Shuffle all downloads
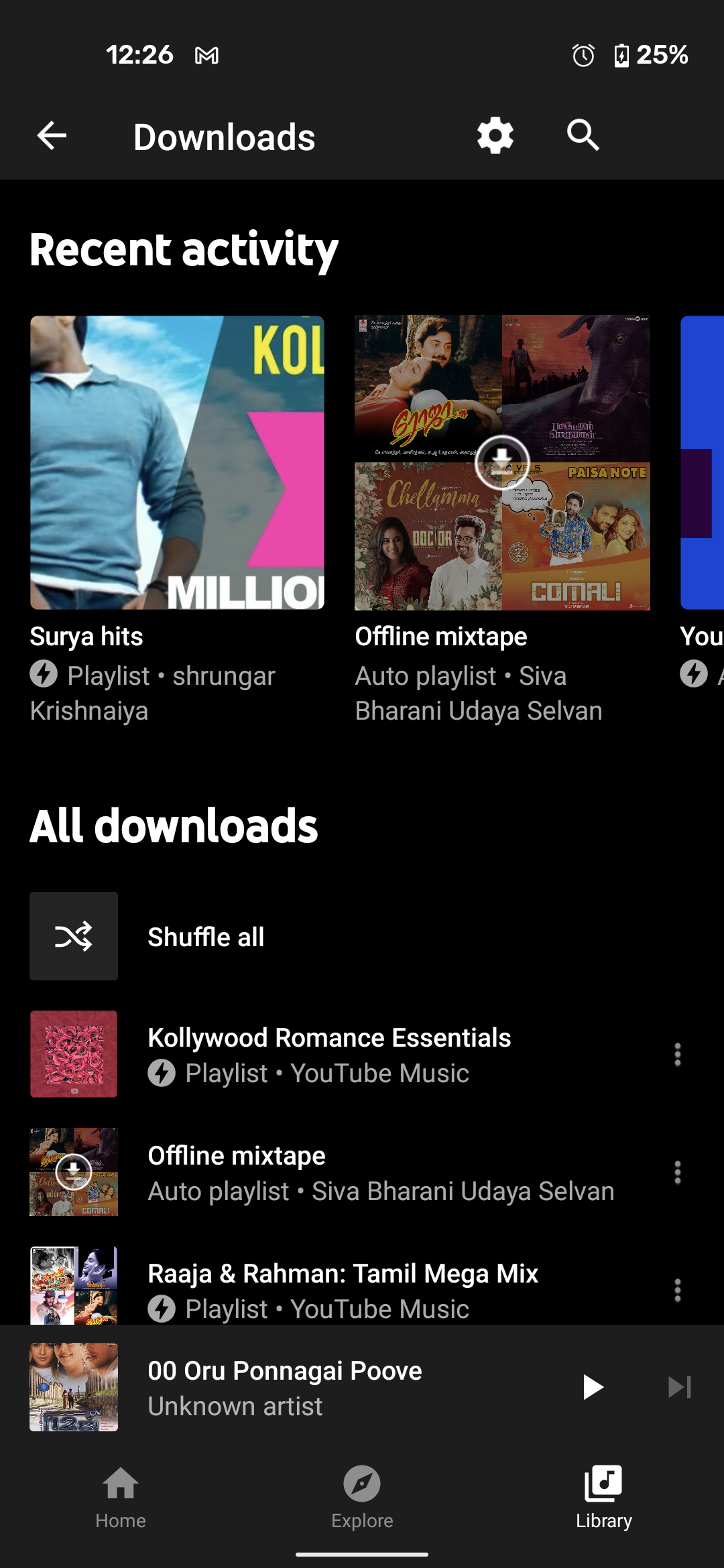Image resolution: width=724 pixels, height=1568 pixels. click(205, 936)
